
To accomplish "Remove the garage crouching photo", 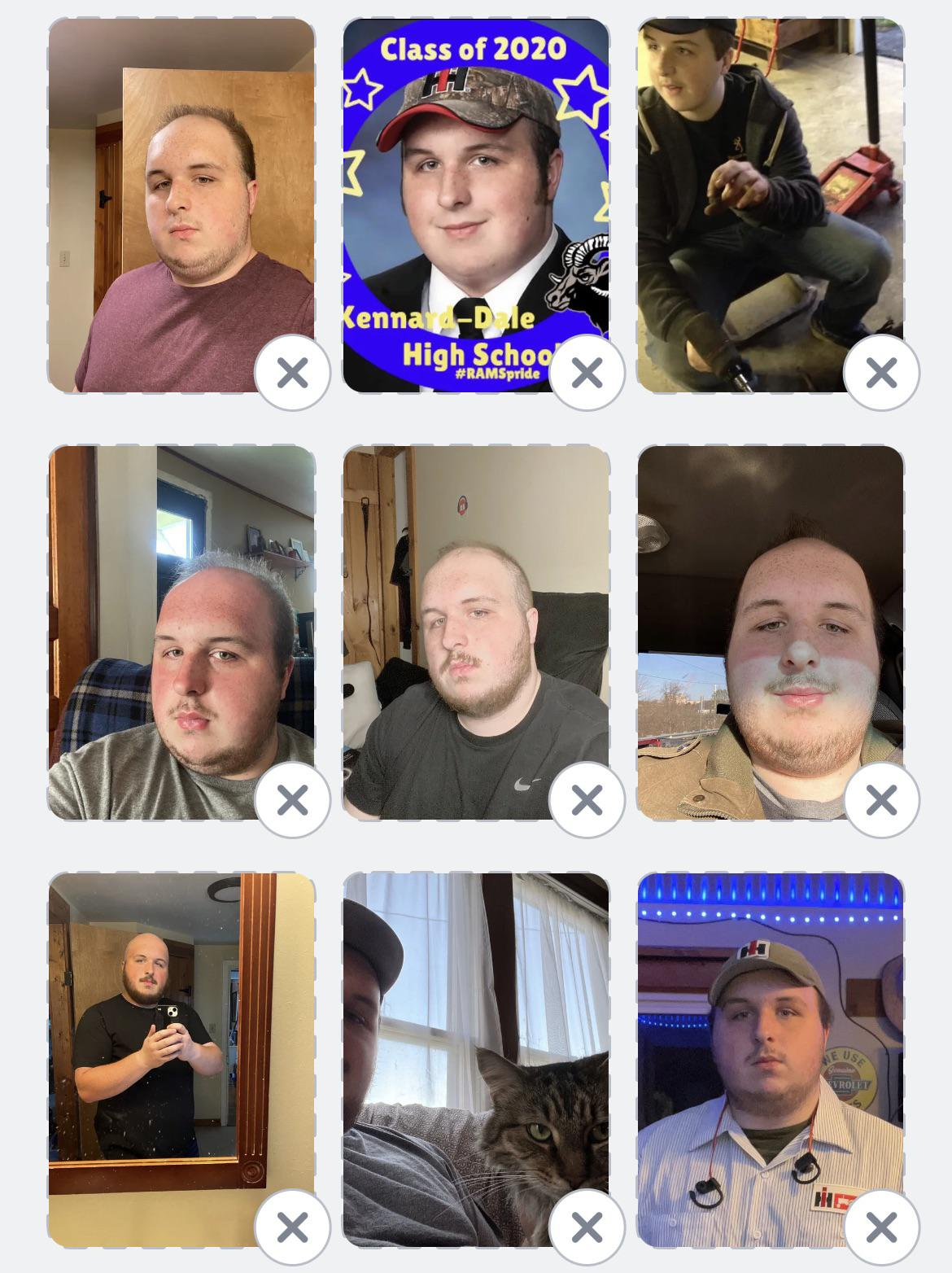I will coord(881,373).
